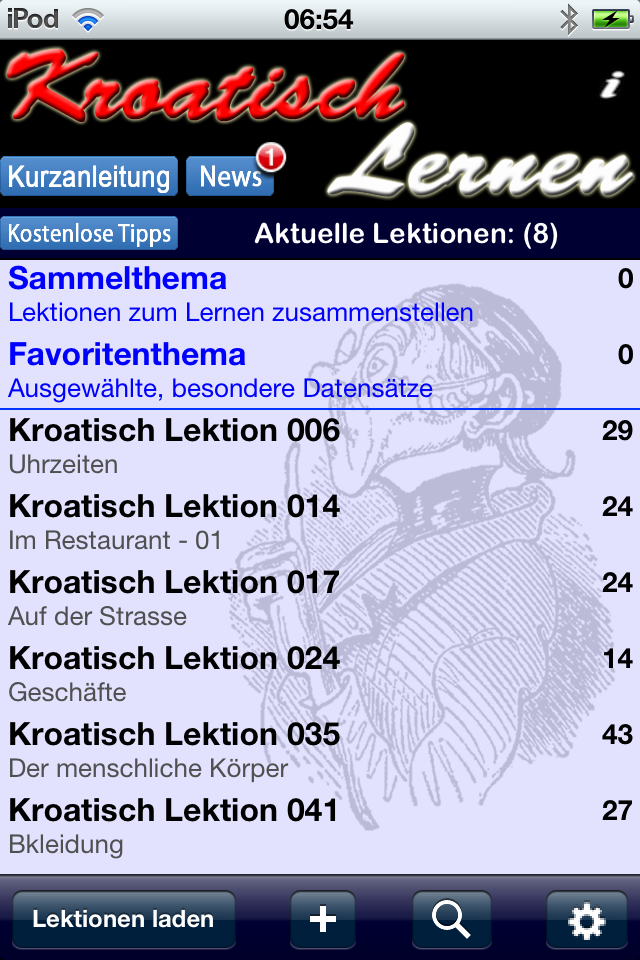Open settings via the gear icon
The height and width of the screenshot is (960, 640).
(585, 919)
